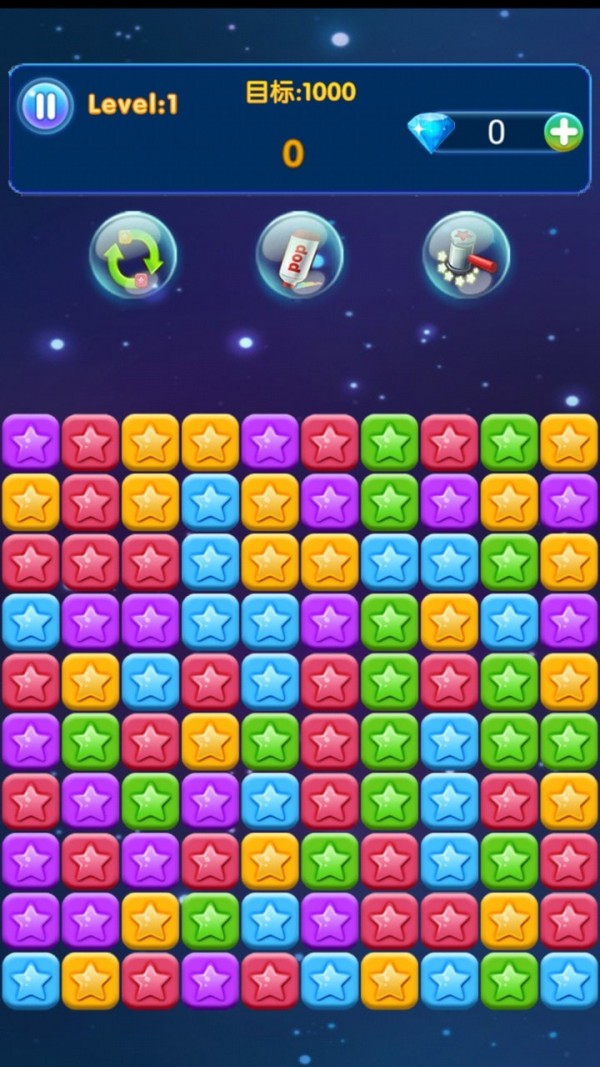Pause the game
600x1067 pixels.
(x=45, y=106)
